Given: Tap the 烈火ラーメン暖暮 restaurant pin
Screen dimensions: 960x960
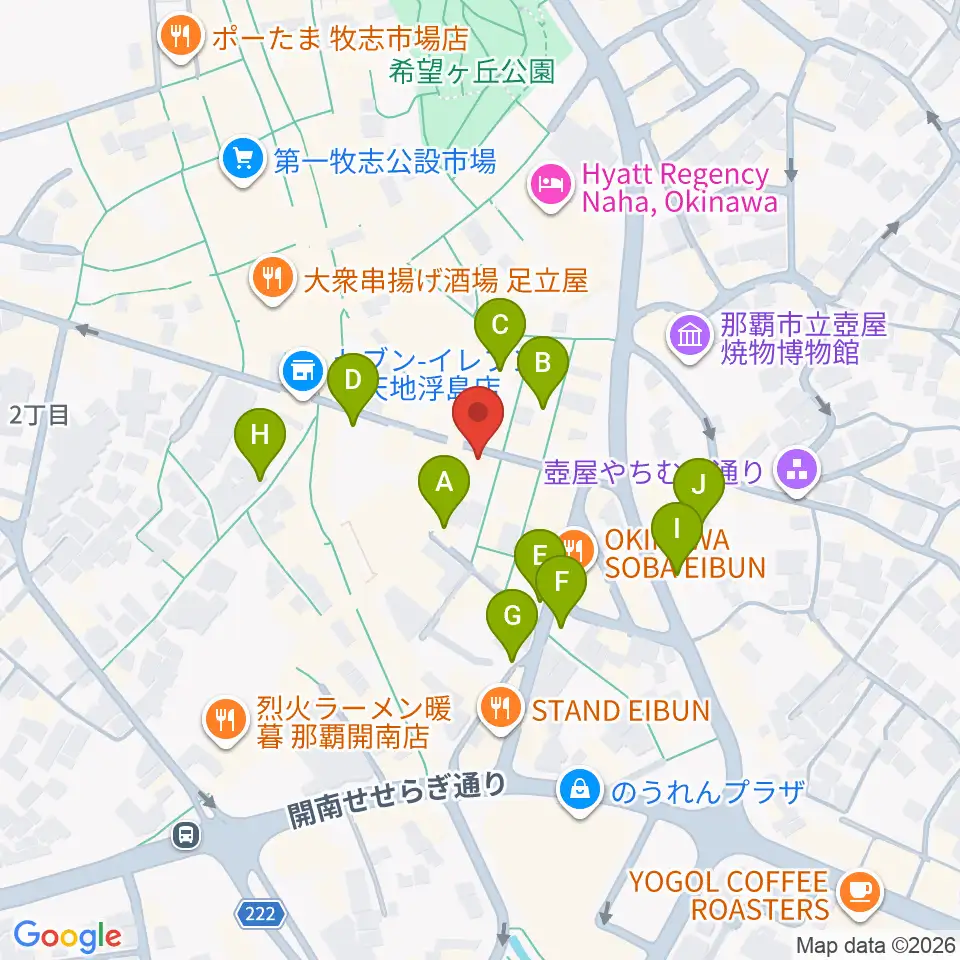Looking at the screenshot, I should [x=226, y=721].
